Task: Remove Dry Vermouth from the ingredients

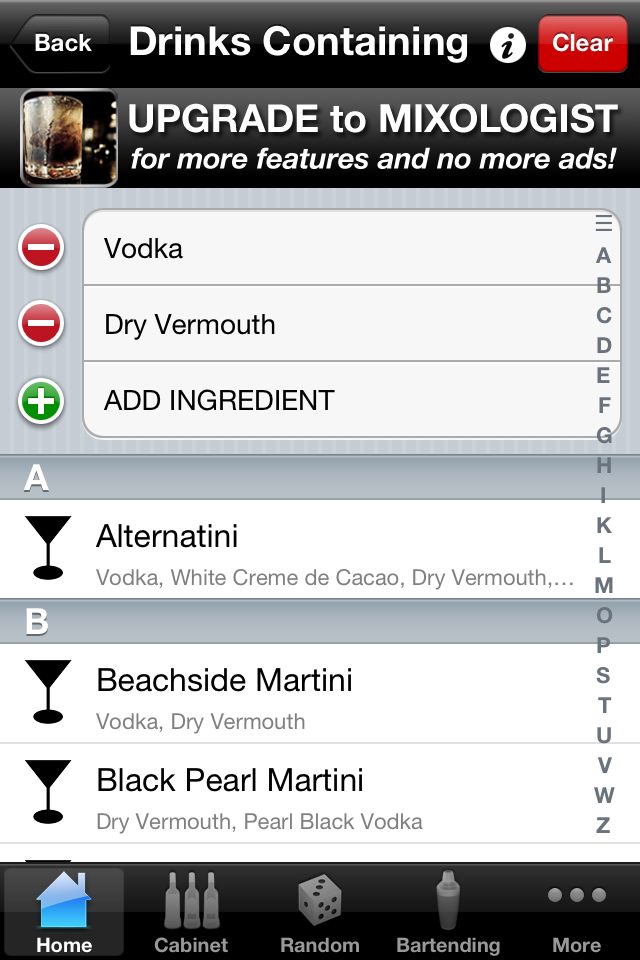Action: [x=41, y=324]
